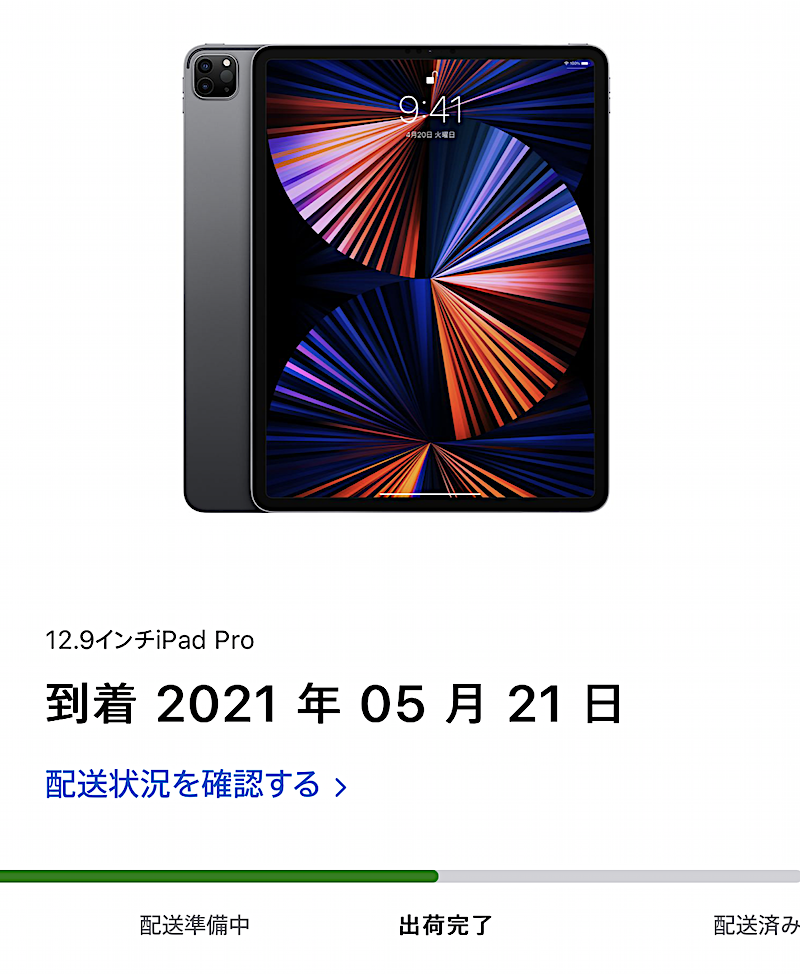This screenshot has width=800, height=975.
Task: Click the battery percentage label on the iPad display
Action: pos(574,62)
